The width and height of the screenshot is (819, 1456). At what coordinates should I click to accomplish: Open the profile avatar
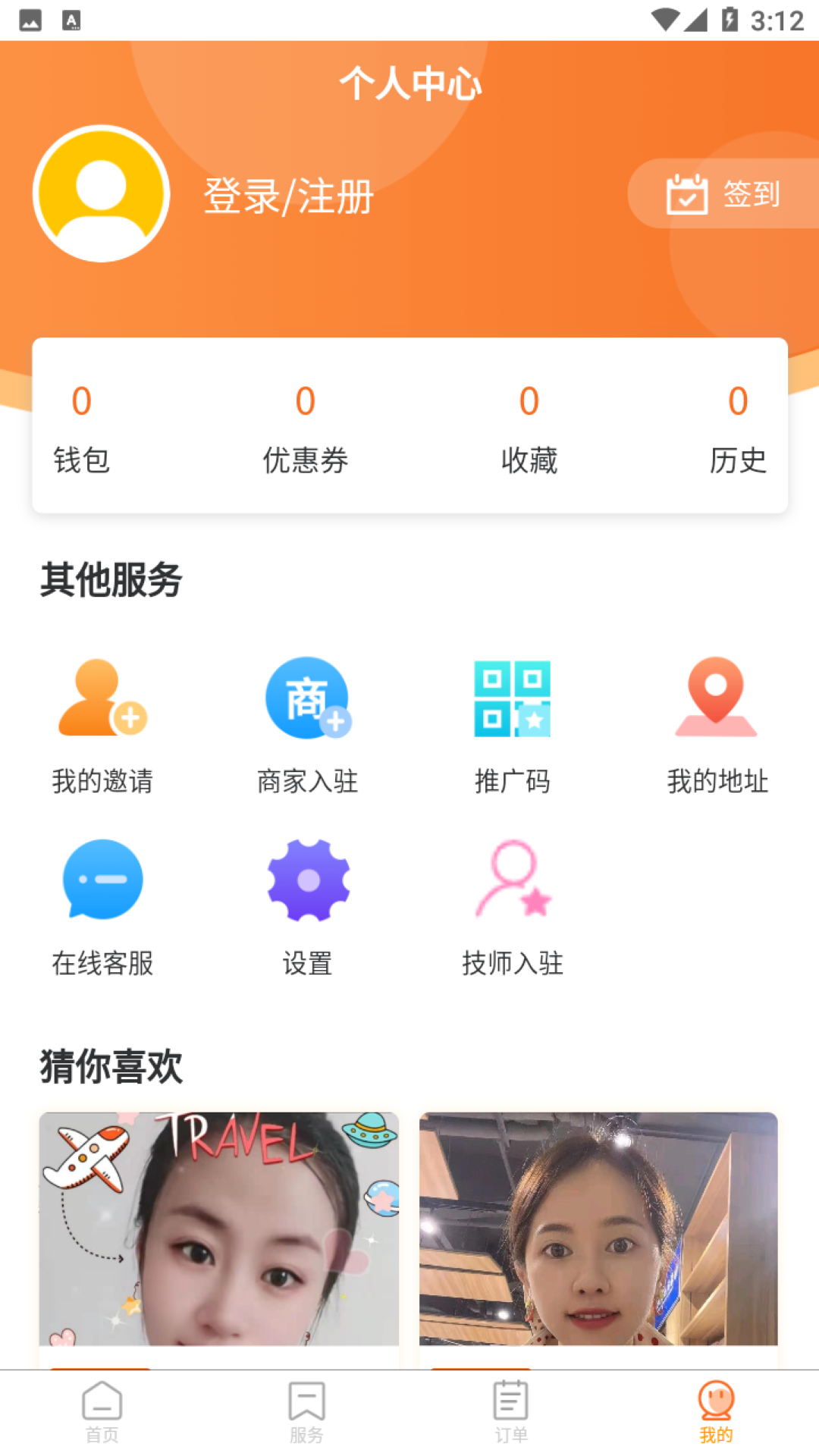[x=102, y=194]
